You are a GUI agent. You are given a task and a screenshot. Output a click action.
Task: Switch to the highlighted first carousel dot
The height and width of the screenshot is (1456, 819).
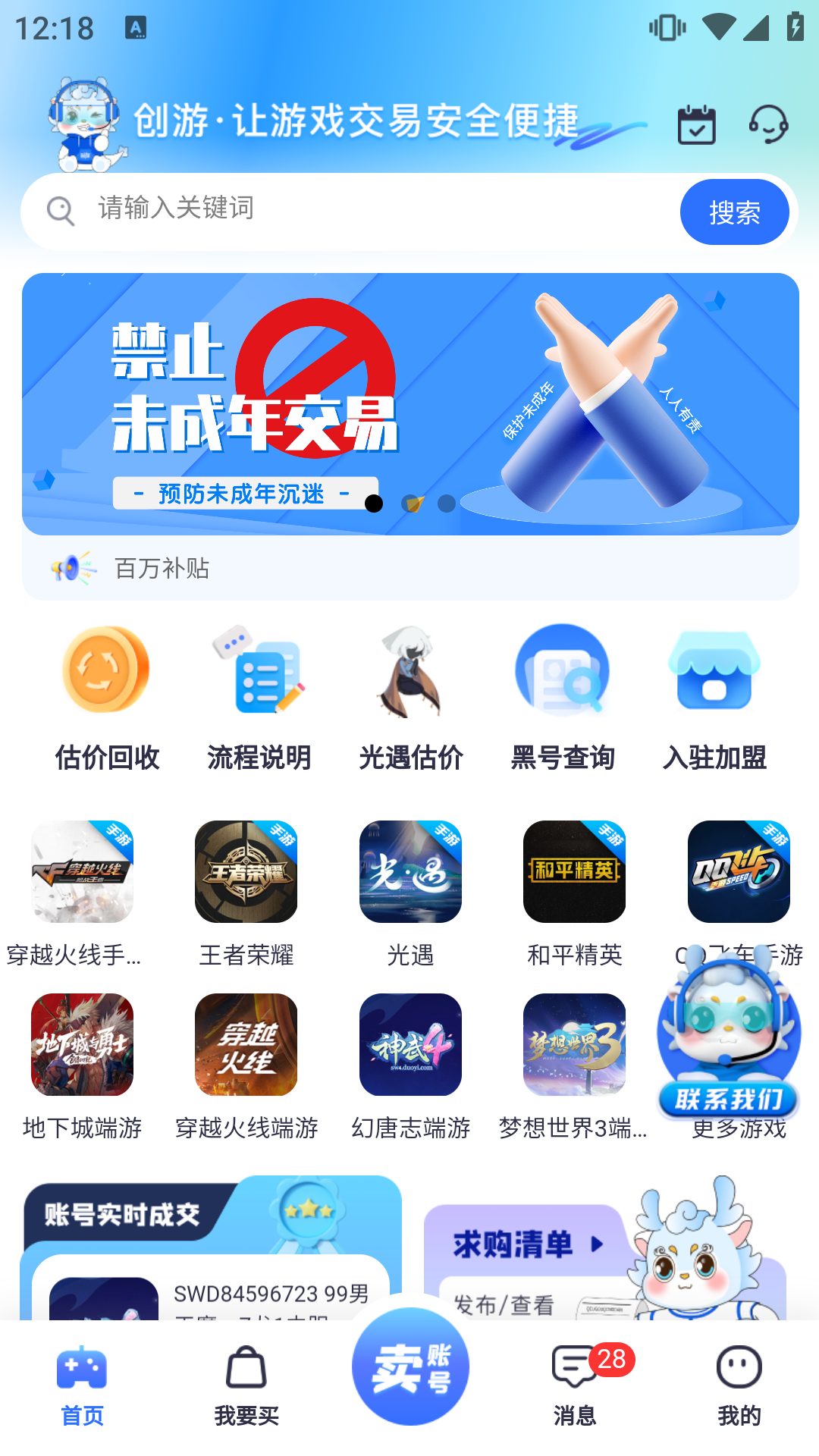click(x=374, y=502)
